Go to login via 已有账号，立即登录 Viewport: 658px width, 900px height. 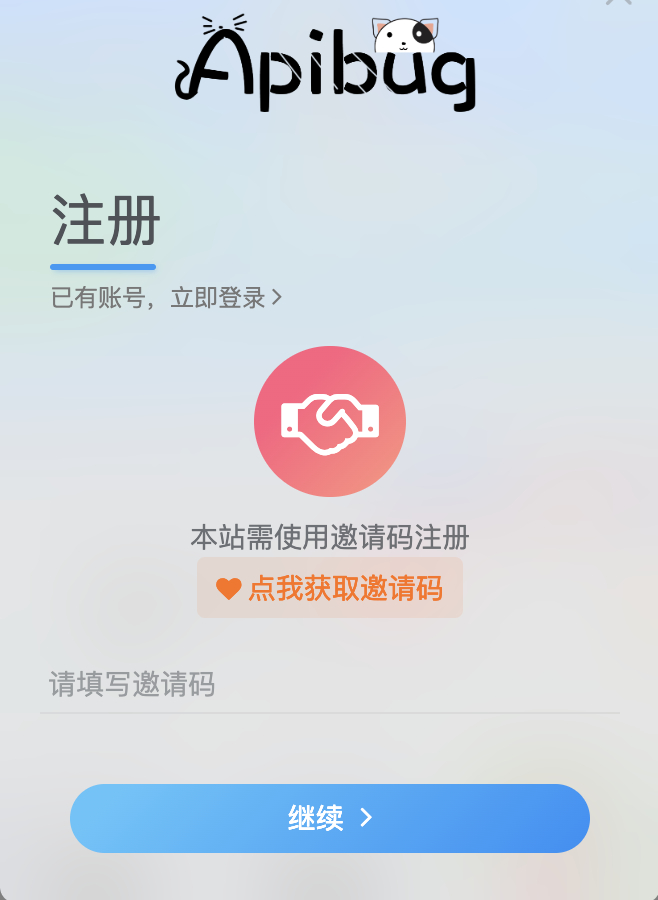[x=166, y=298]
